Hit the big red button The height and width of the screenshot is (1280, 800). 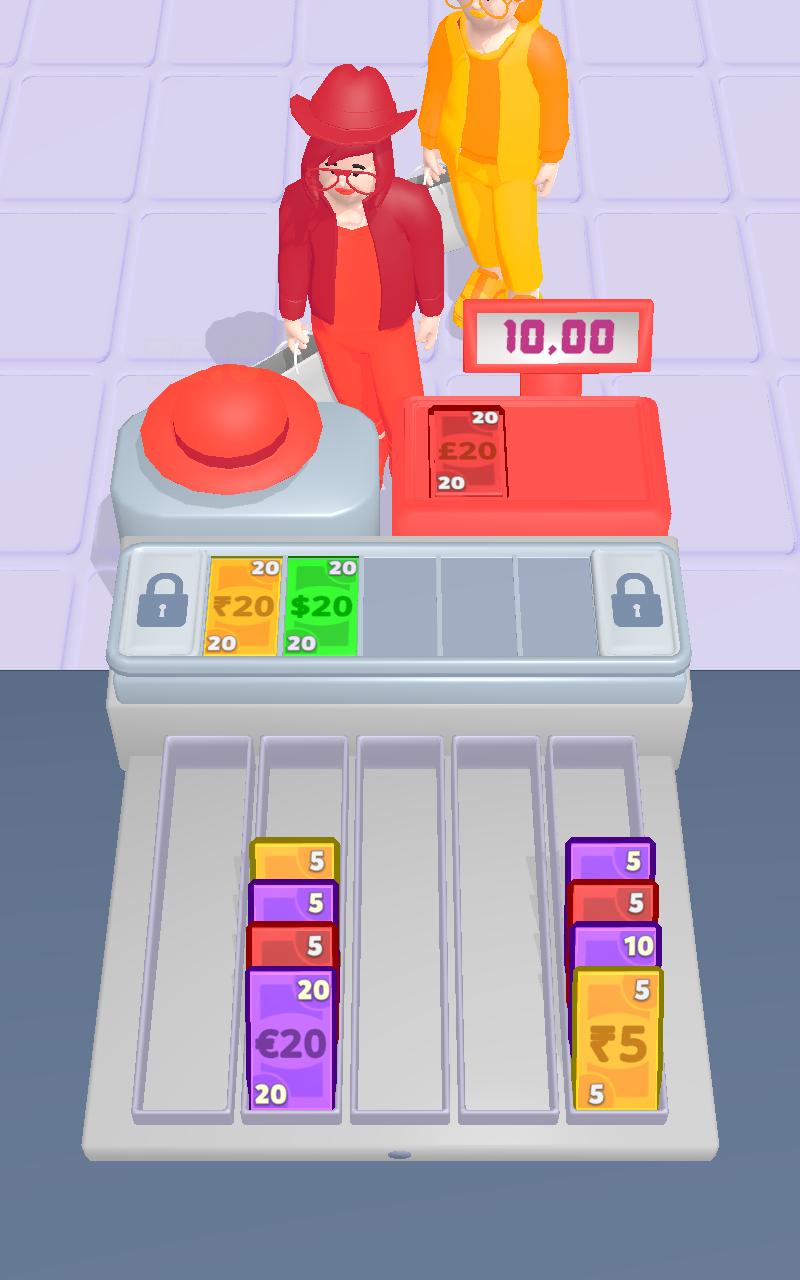(x=231, y=428)
